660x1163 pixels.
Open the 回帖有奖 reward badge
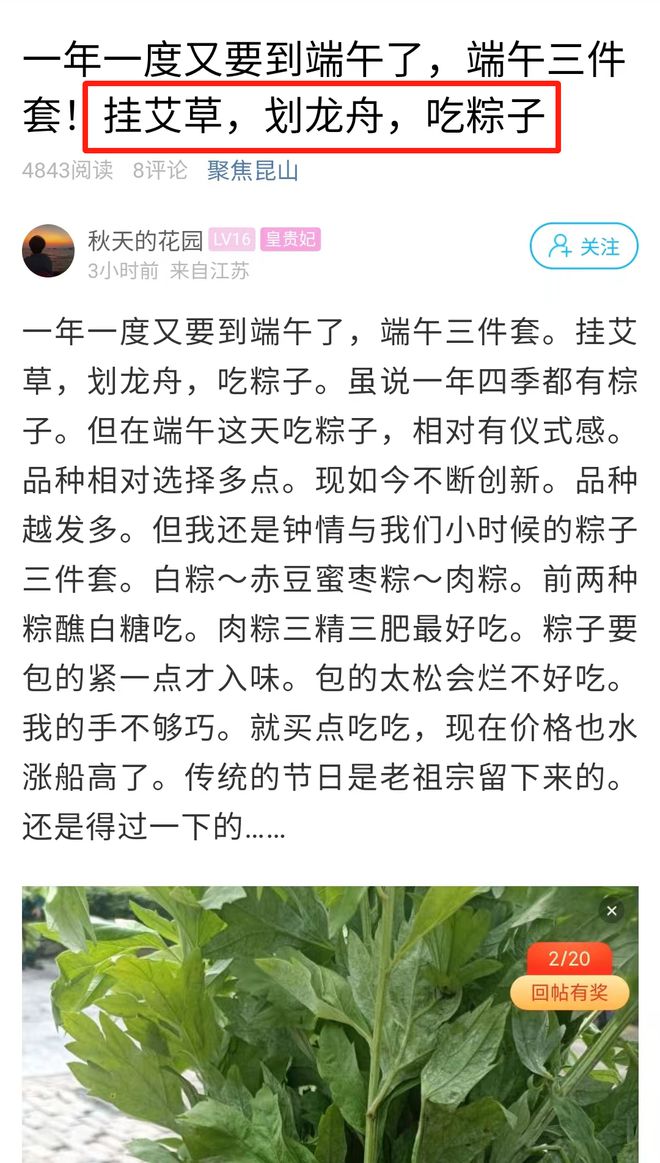pos(569,992)
